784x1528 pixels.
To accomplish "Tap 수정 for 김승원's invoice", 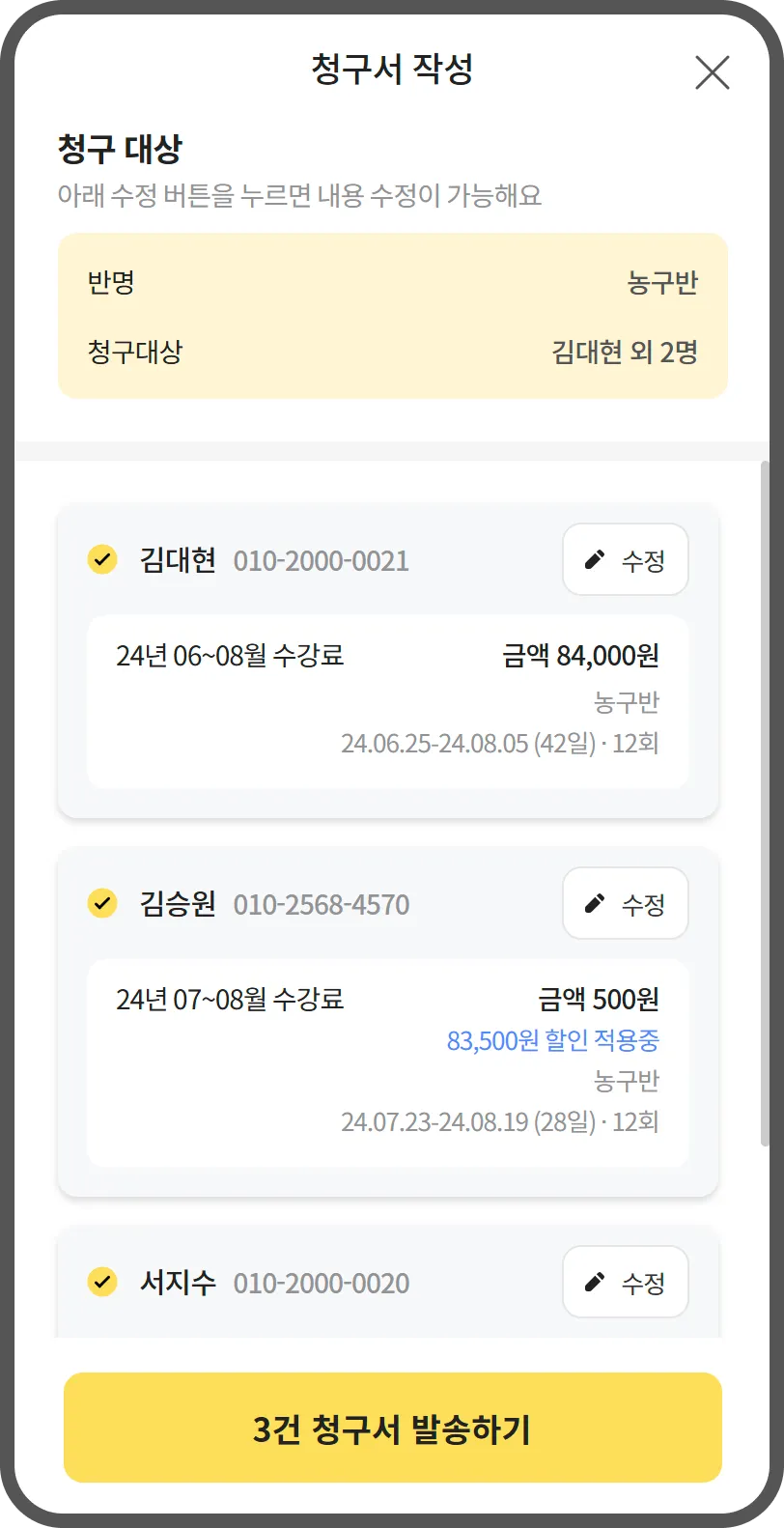I will tap(625, 904).
